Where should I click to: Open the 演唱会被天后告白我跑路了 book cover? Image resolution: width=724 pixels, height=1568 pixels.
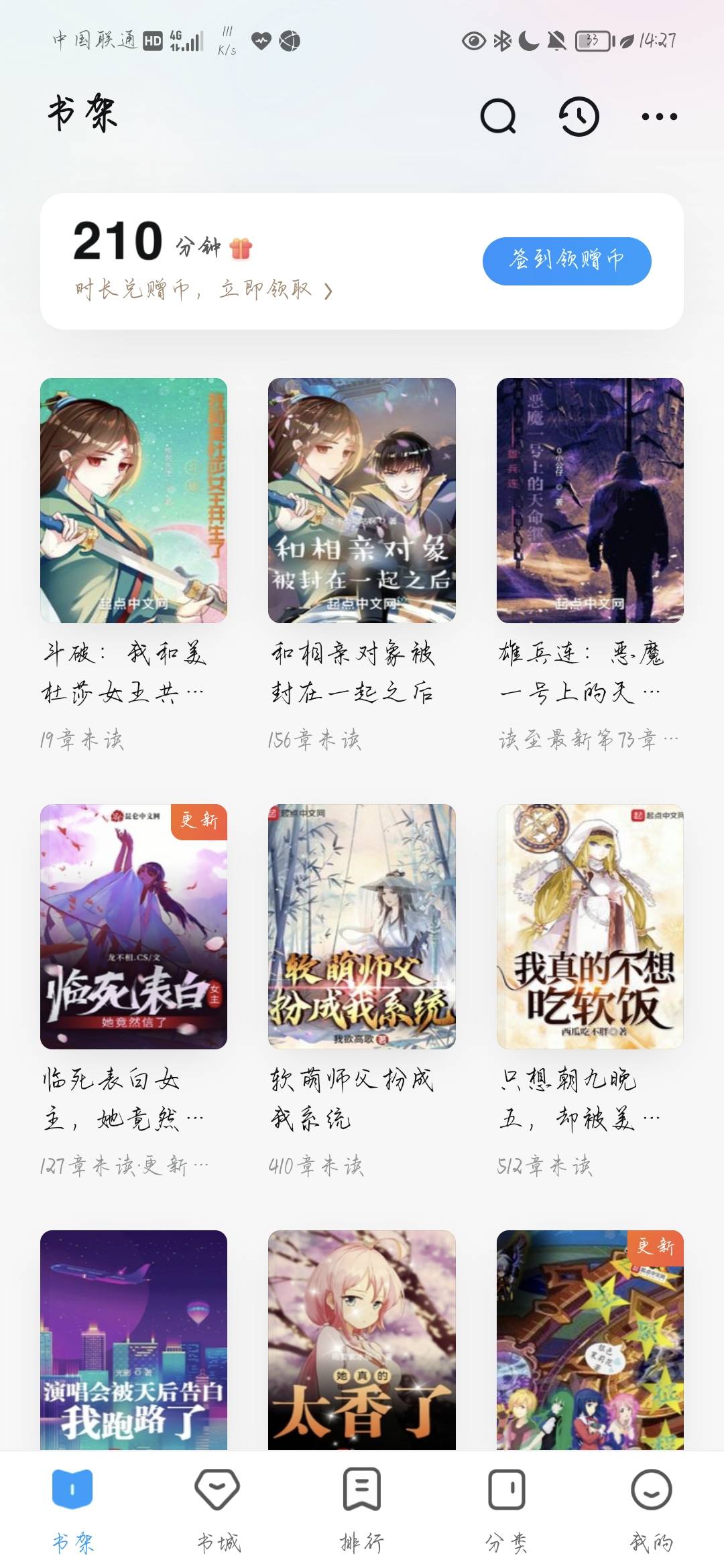133,1340
